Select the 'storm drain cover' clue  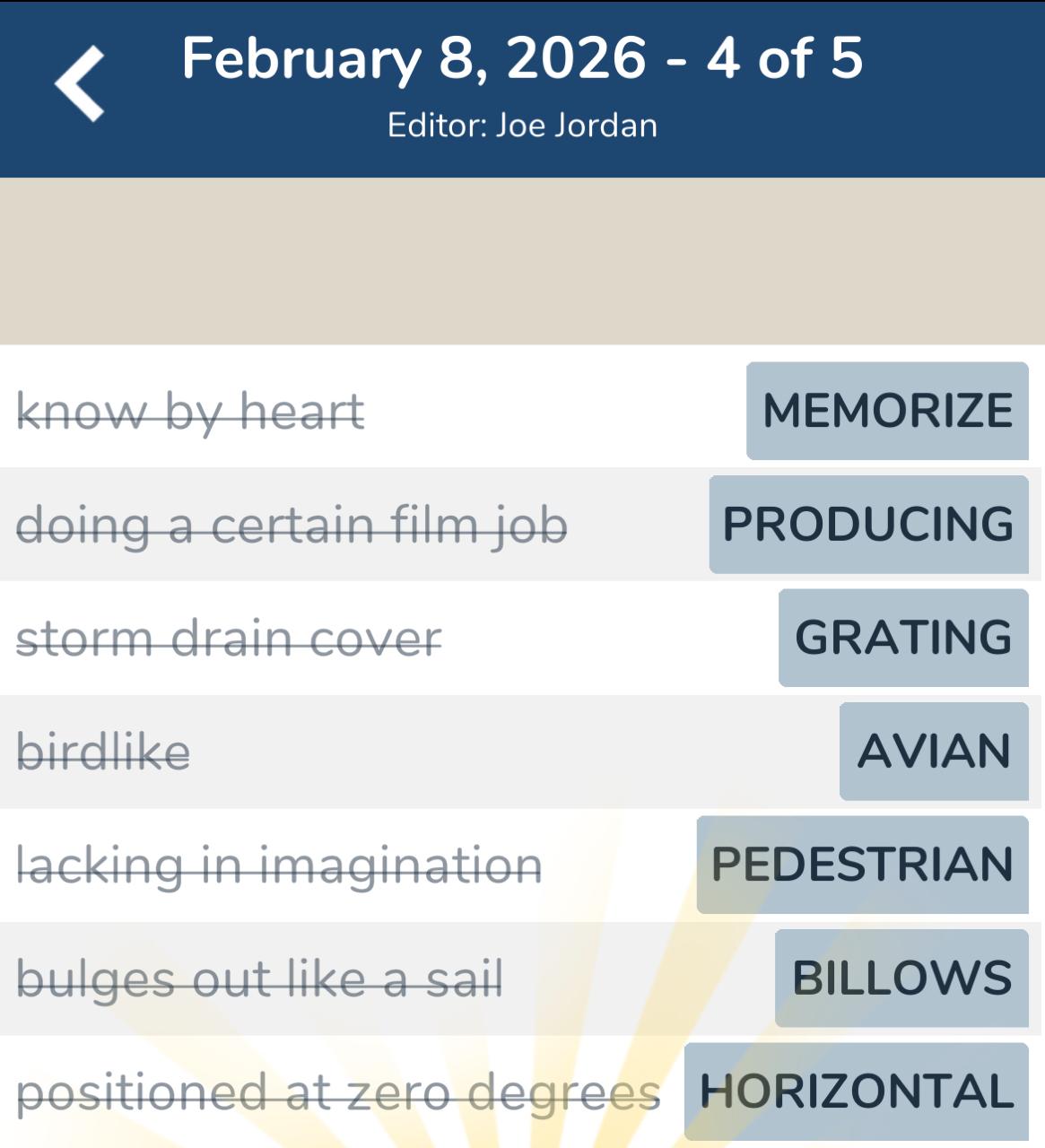228,639
